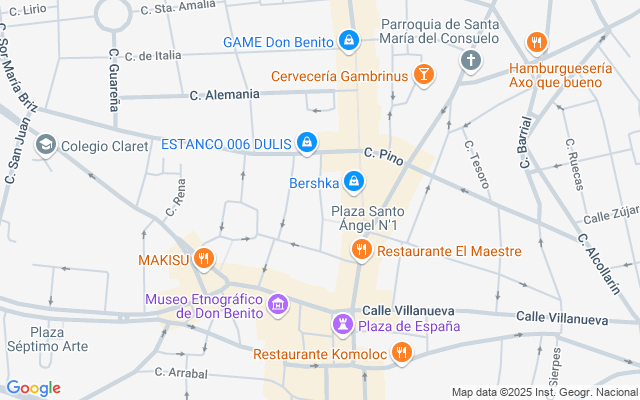Image resolution: width=640 pixels, height=400 pixels.
Task: Tap the Bershka store marker
Action: pyautogui.click(x=354, y=182)
